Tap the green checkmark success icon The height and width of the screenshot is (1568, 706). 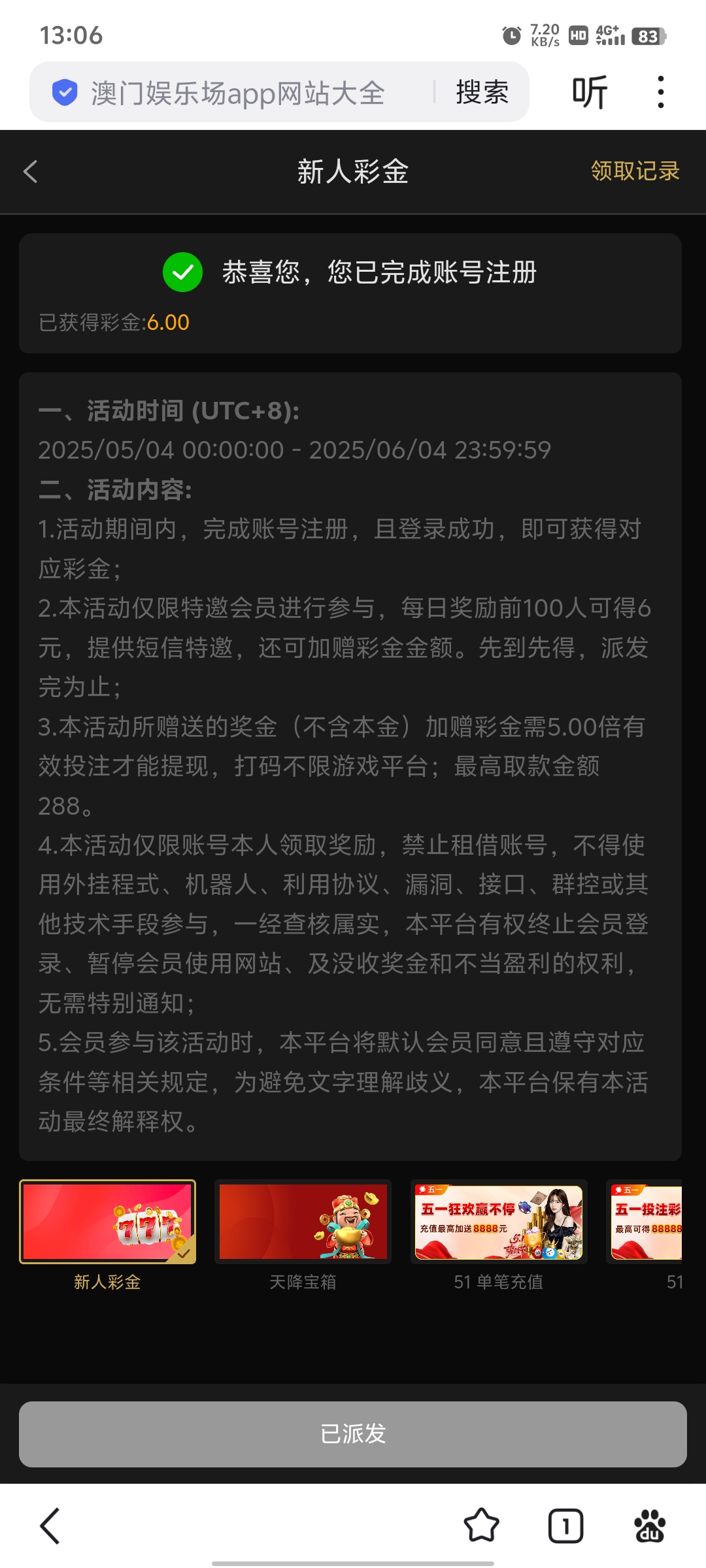tap(182, 273)
